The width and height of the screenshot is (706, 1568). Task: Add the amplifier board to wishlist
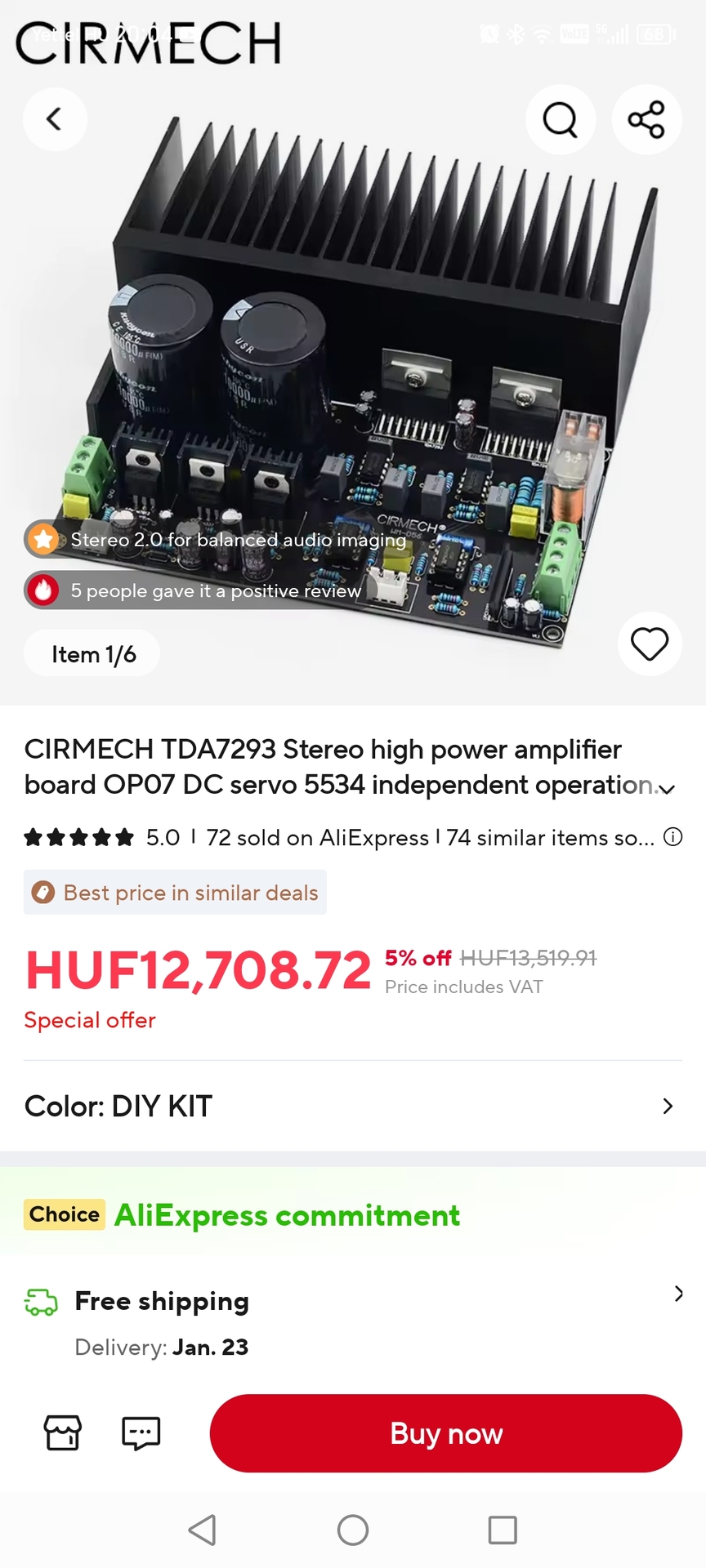point(650,644)
